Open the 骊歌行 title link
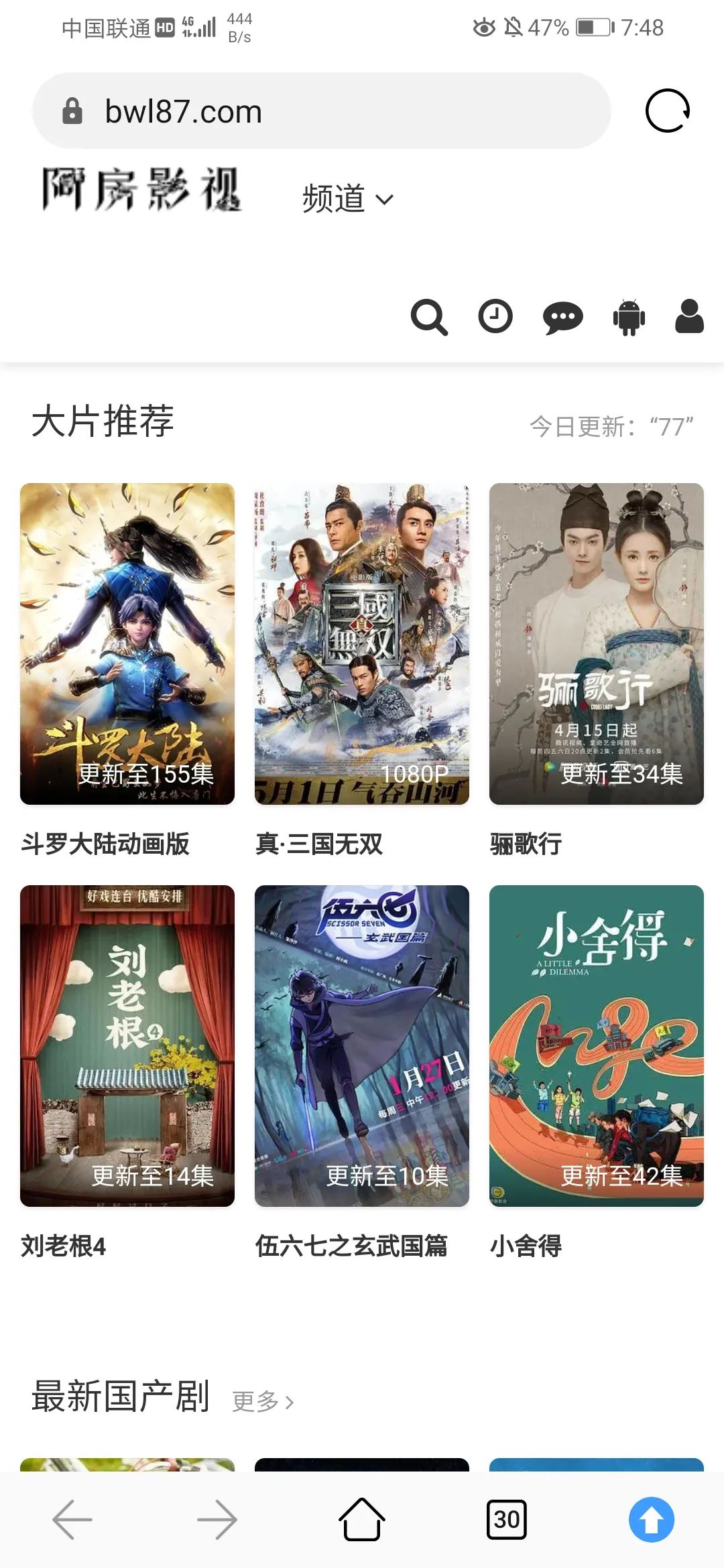The image size is (724, 1568). [525, 846]
